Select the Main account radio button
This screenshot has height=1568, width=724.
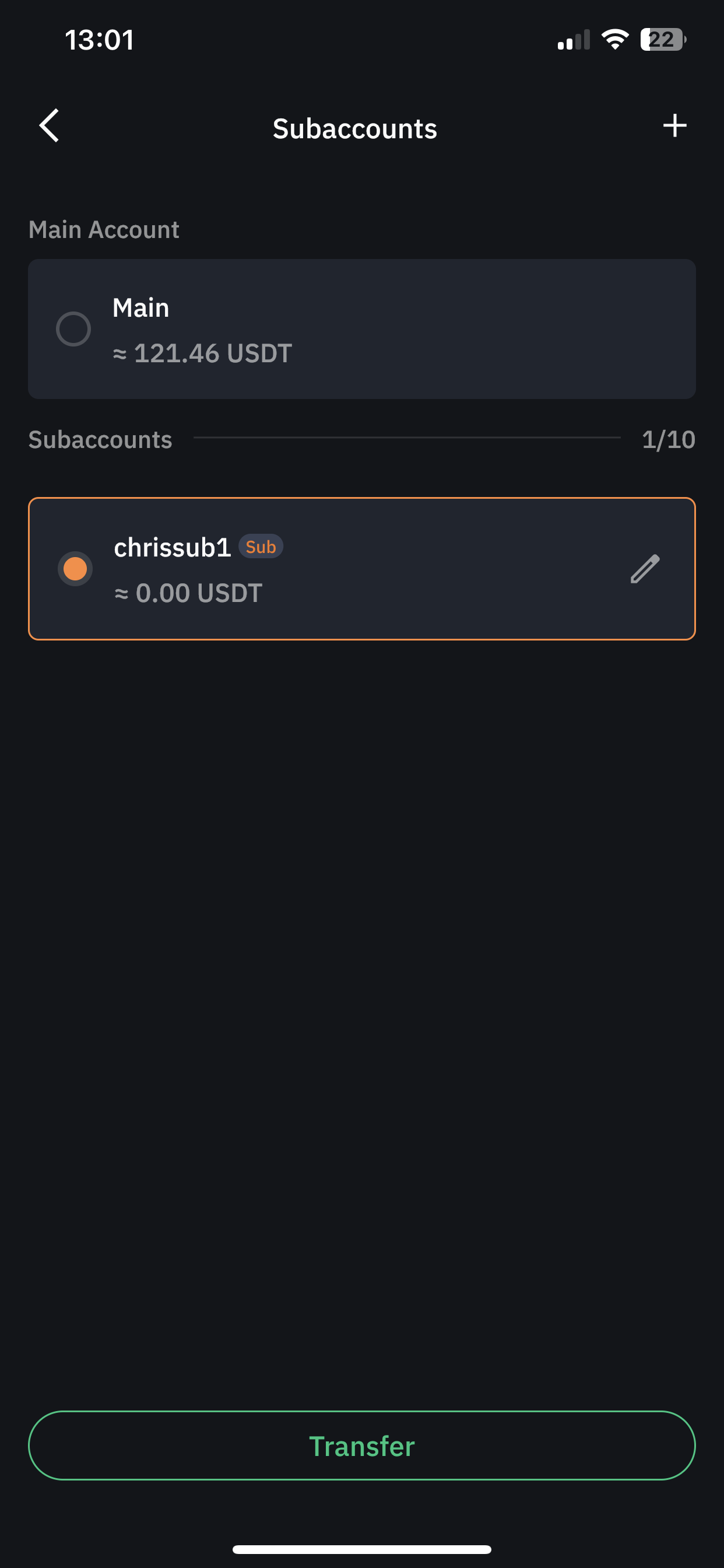73,328
